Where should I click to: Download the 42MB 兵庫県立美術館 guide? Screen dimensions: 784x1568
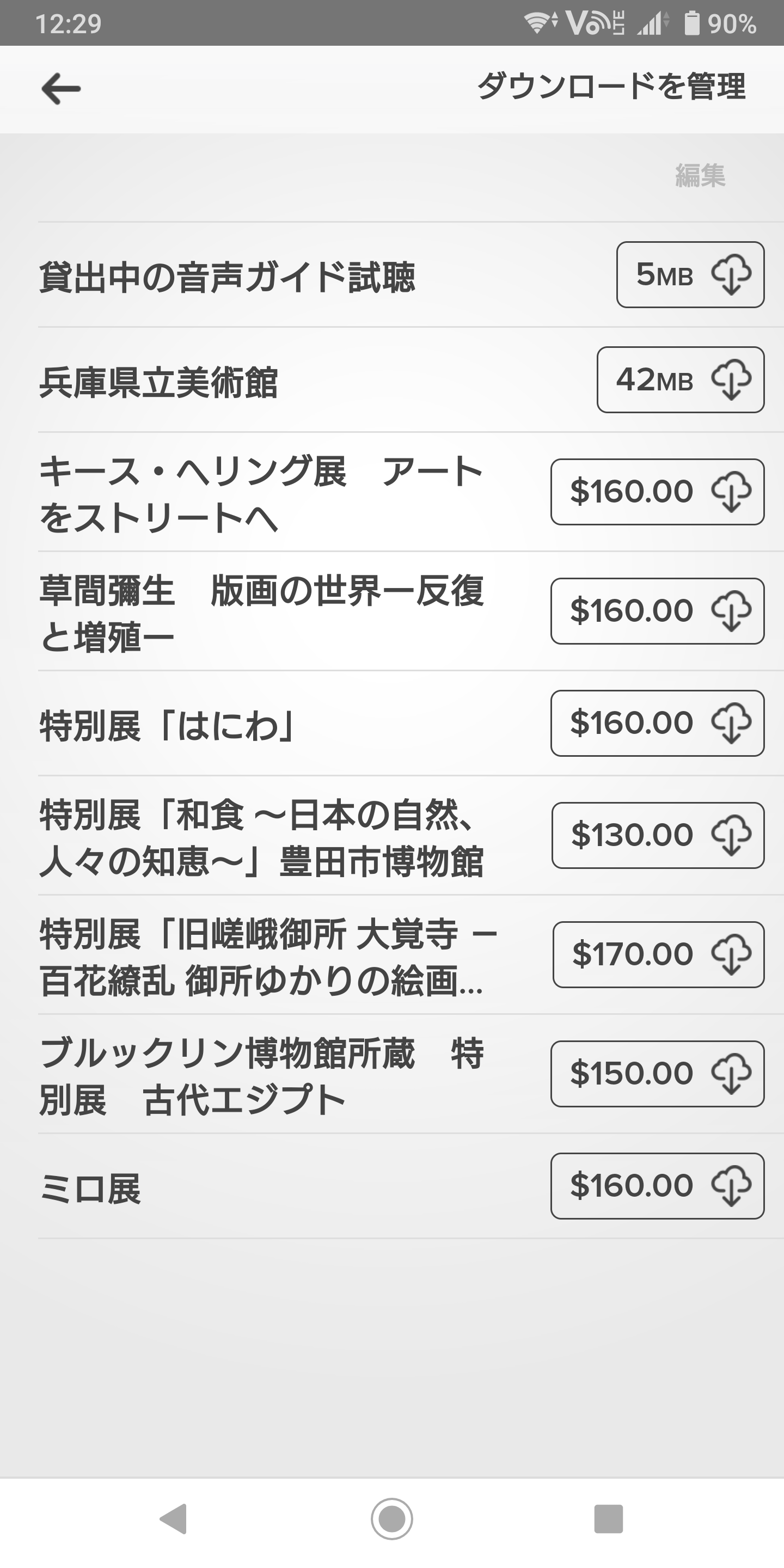click(x=681, y=380)
